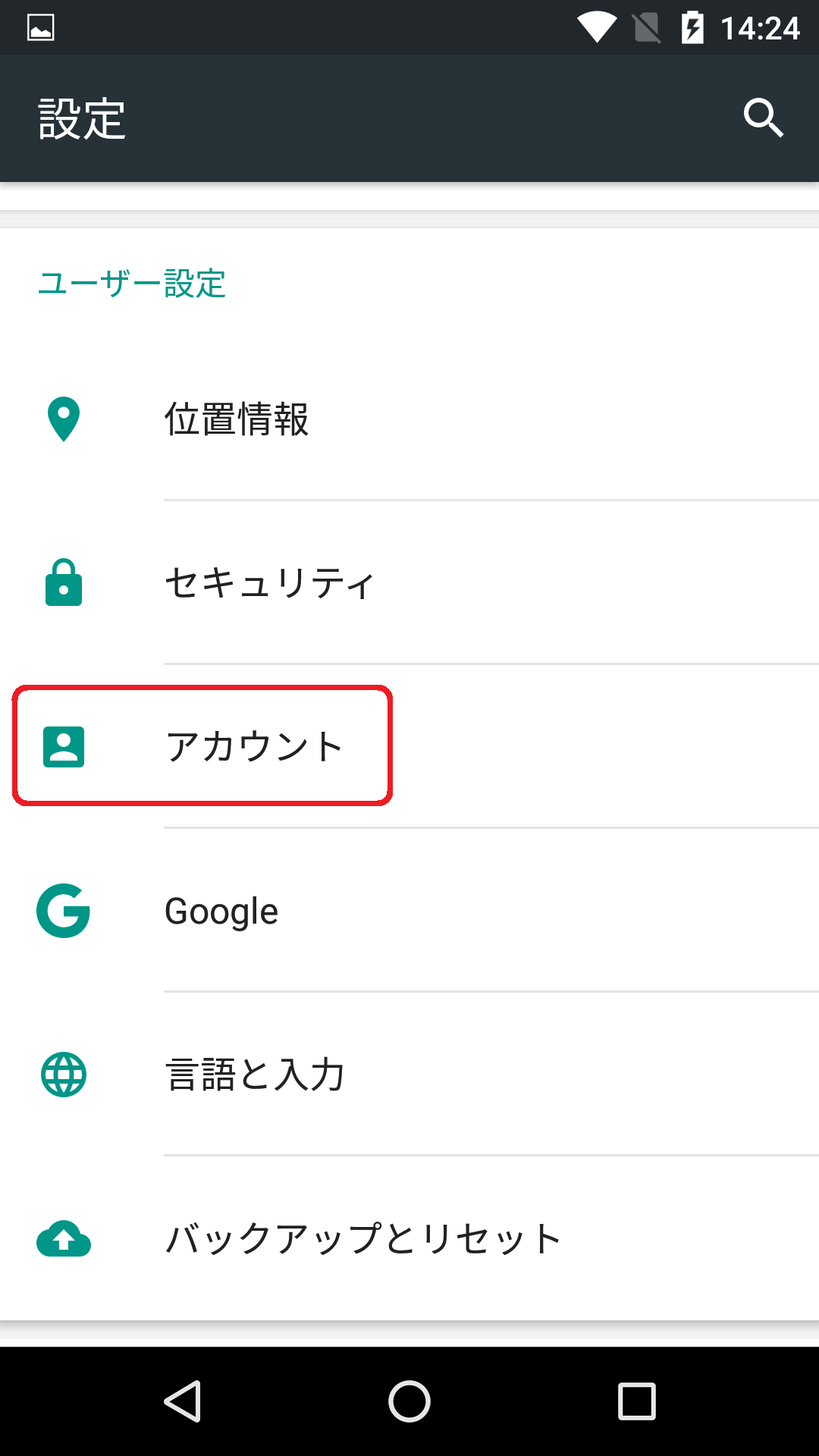Open the search icon in settings

pyautogui.click(x=763, y=118)
